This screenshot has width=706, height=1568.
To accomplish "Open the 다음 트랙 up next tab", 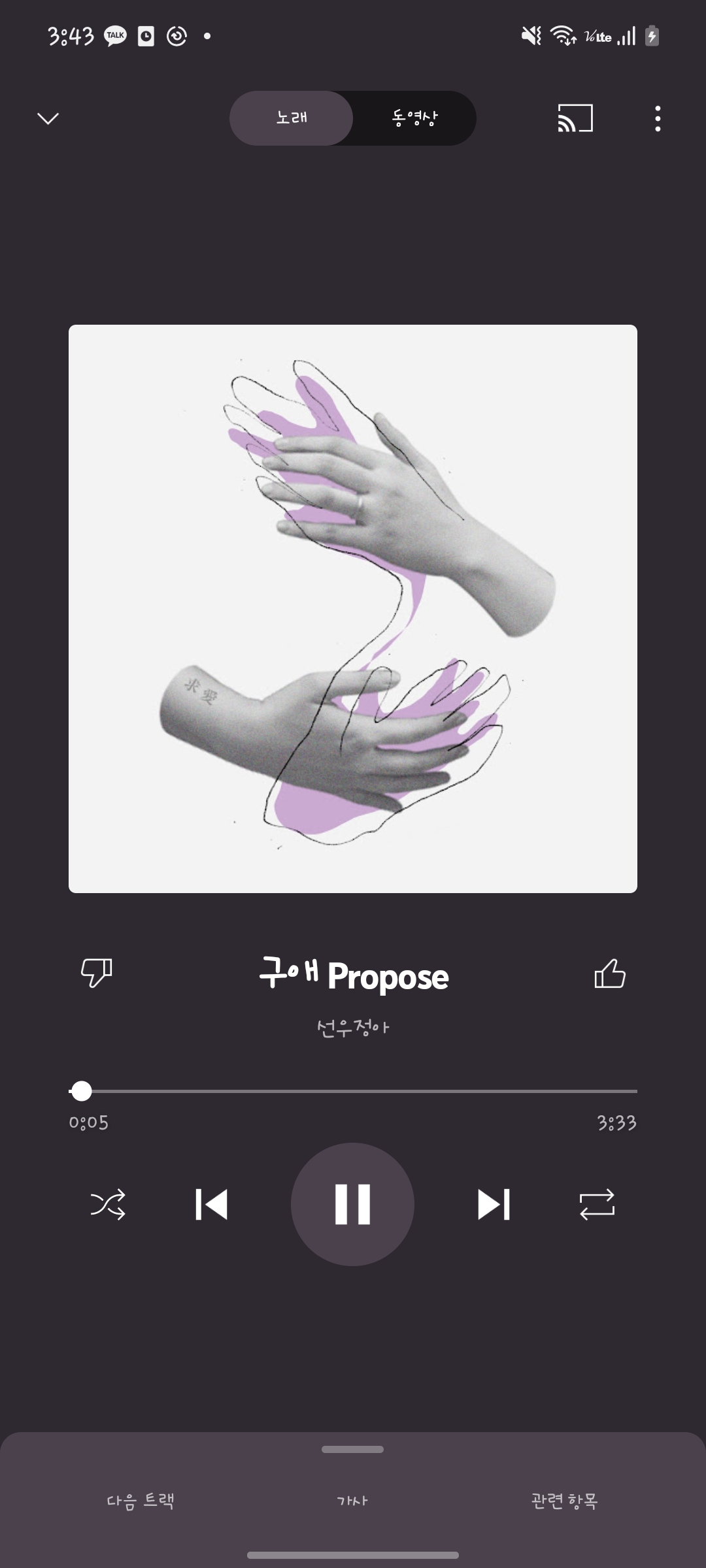I will click(x=141, y=1501).
